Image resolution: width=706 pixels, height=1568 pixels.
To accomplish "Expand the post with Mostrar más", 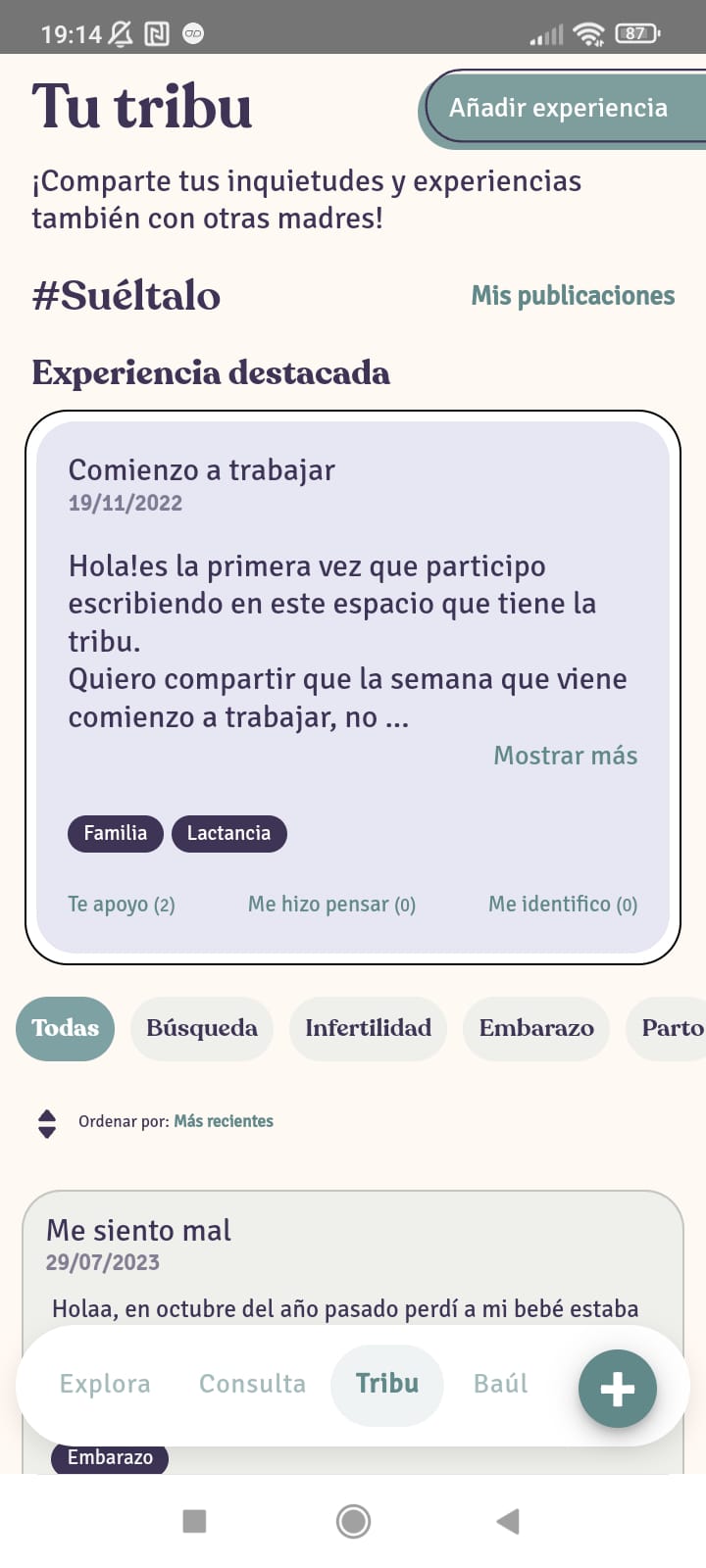I will point(565,755).
